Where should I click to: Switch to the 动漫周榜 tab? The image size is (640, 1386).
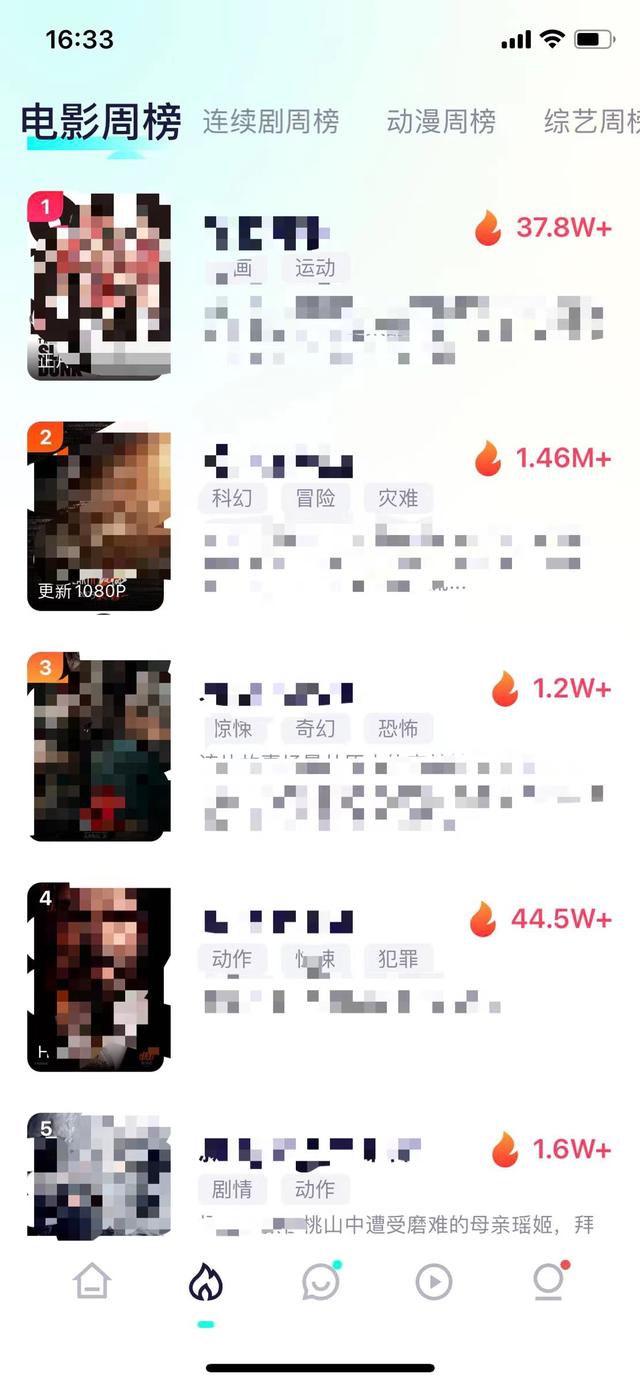click(441, 122)
